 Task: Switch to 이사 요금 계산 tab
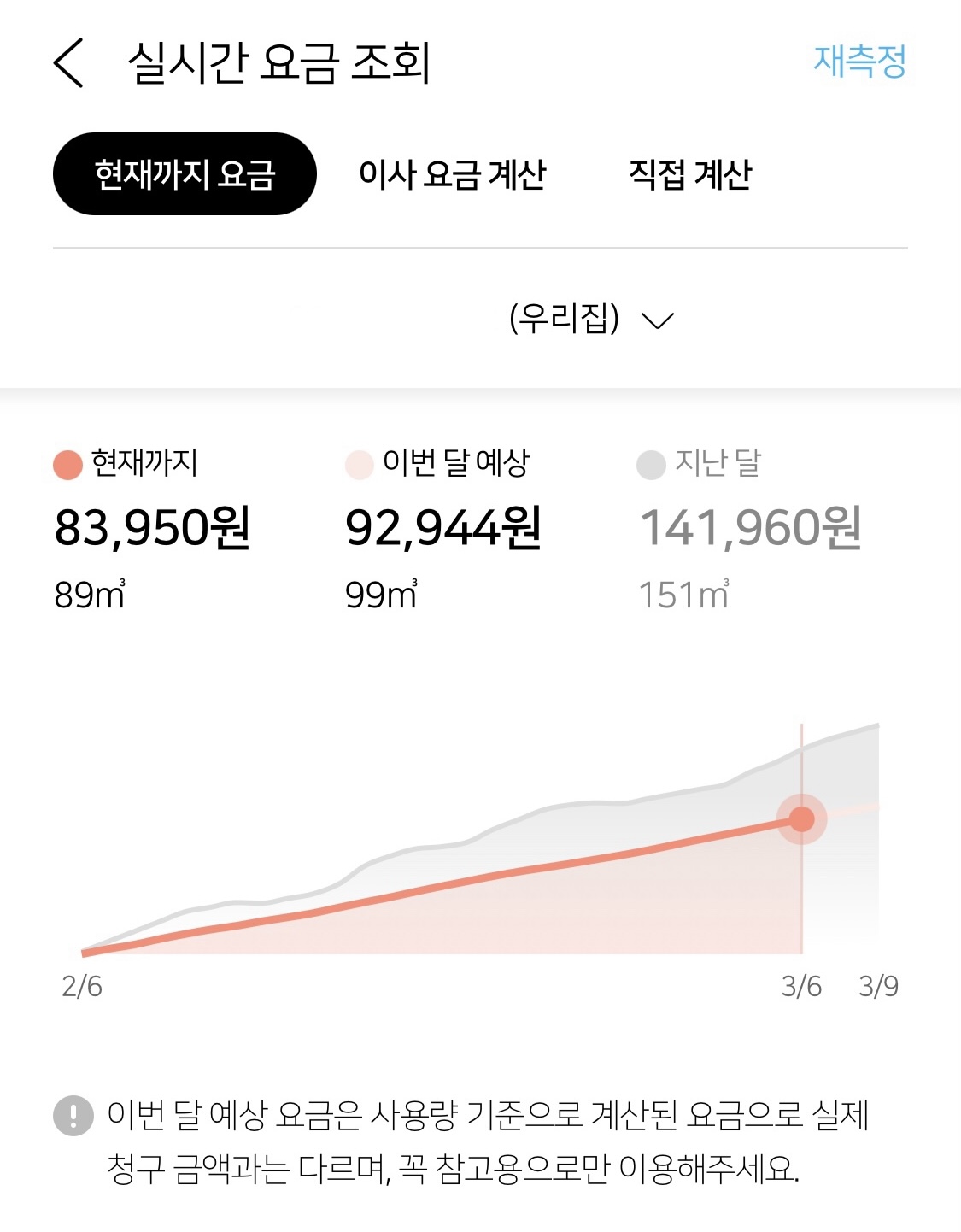coord(452,174)
